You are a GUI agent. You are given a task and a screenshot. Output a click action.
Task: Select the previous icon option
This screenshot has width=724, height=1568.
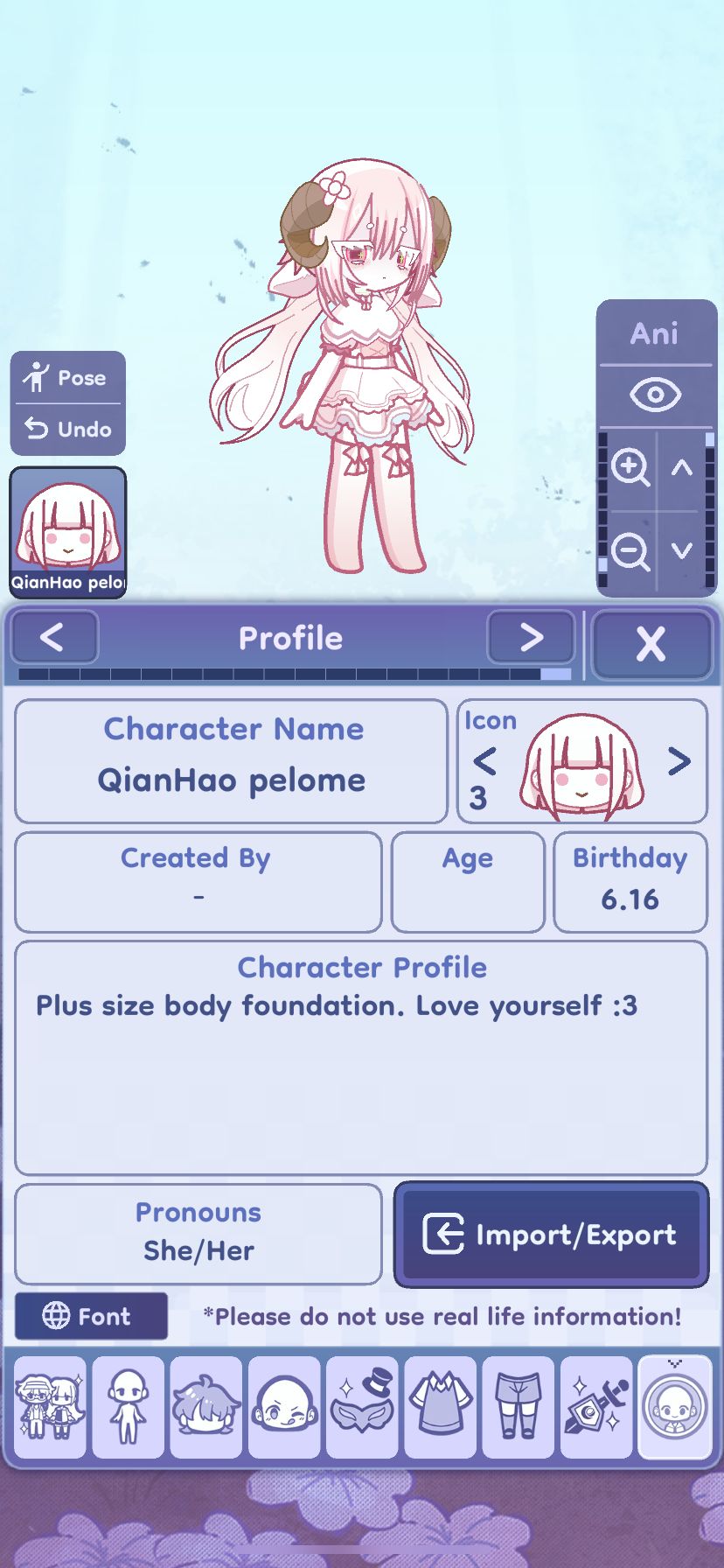point(484,761)
